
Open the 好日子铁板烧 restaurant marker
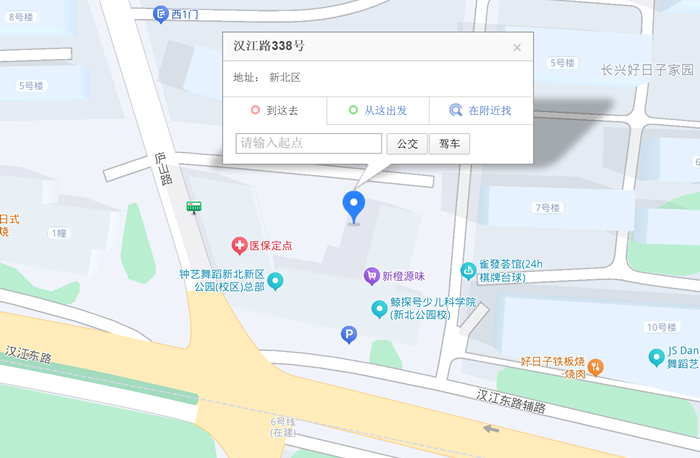tap(596, 367)
